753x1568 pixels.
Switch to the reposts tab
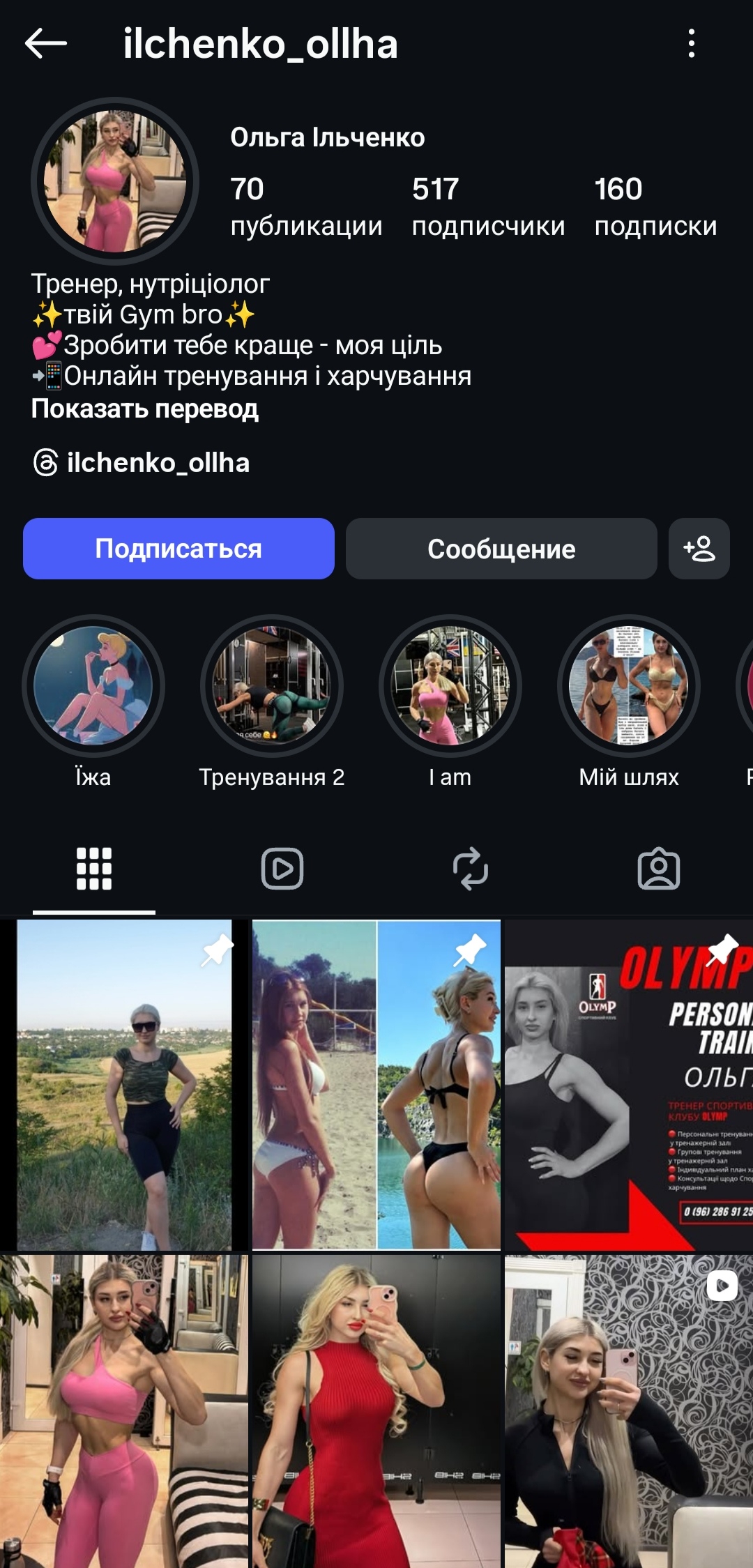(471, 869)
